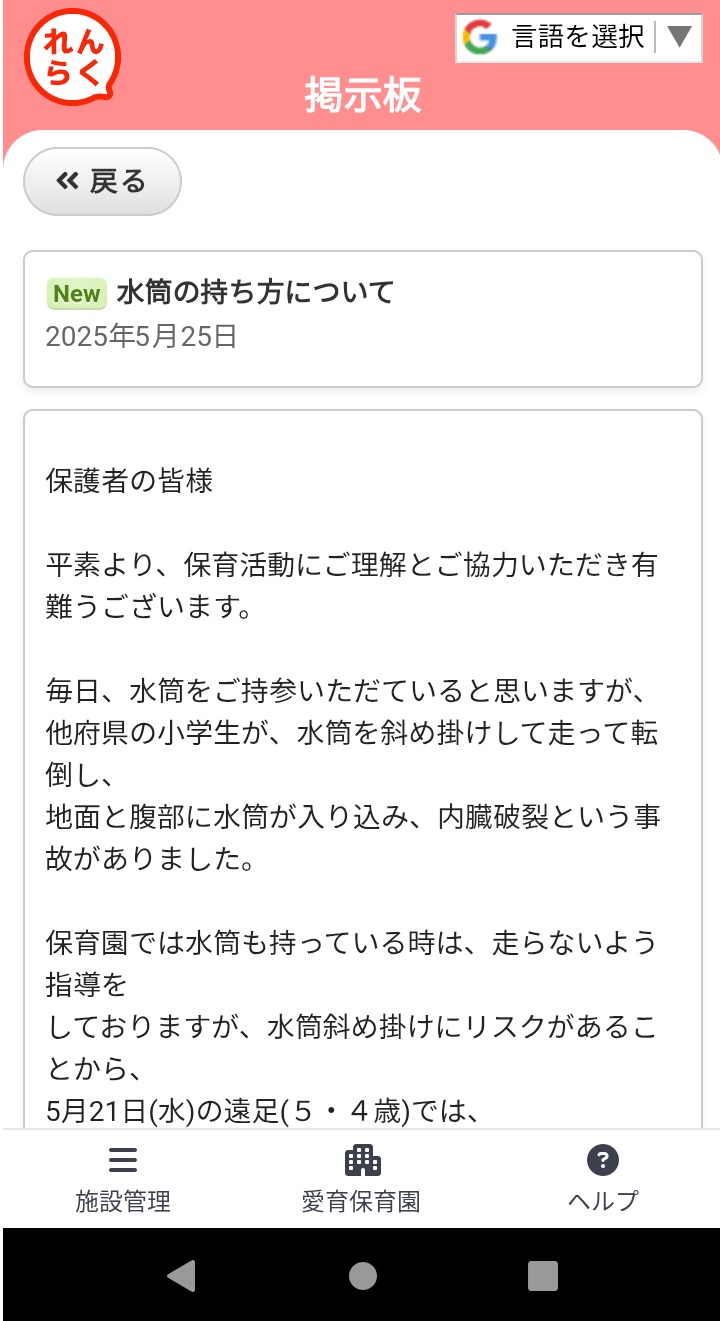Open 施設管理 in the bottom bar
Screen dimensions: 720x1321
click(x=123, y=1180)
